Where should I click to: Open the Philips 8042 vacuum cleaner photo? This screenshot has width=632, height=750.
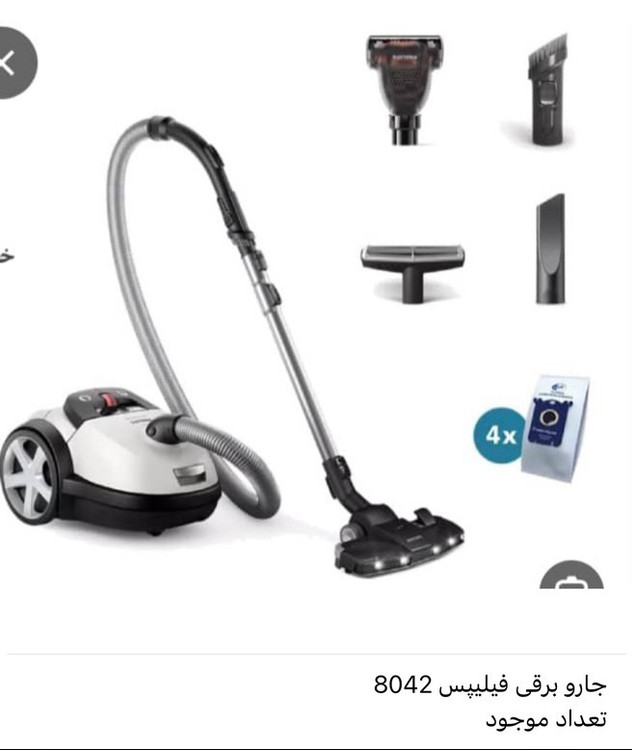pos(240,350)
